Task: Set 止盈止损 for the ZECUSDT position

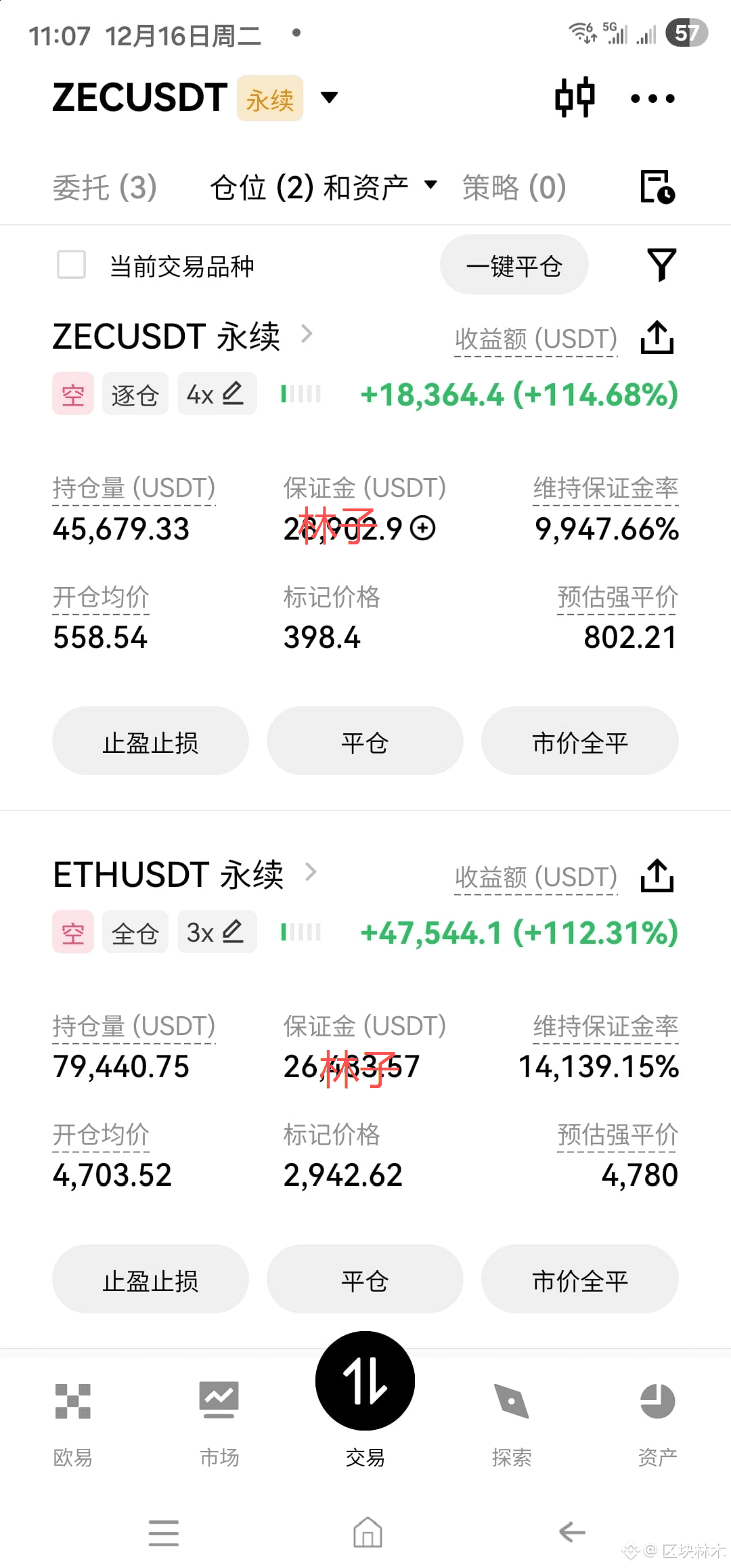Action: click(x=150, y=741)
